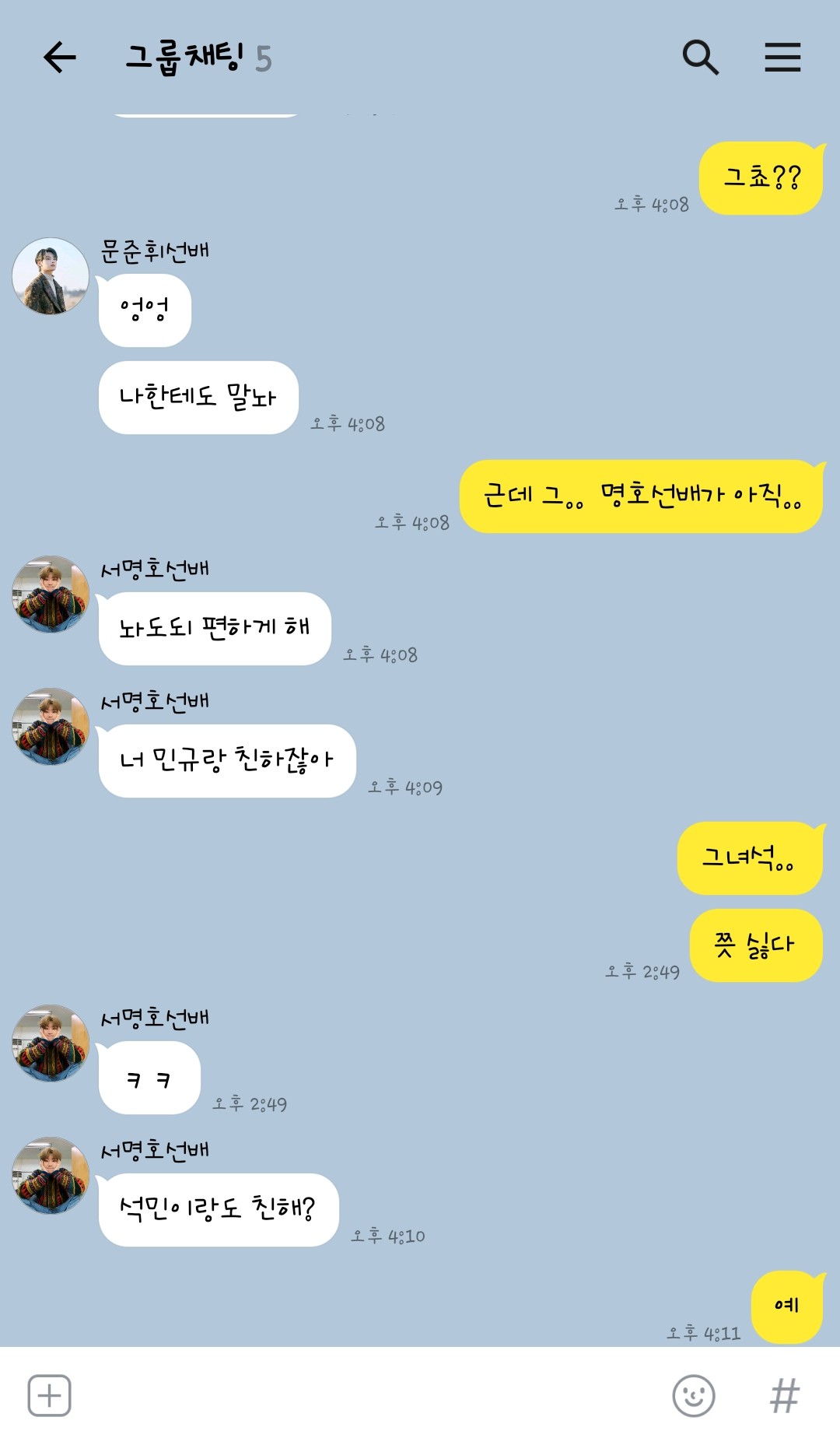Viewport: 840px width, 1445px height.
Task: View 서명호선배's profile by the 놔도되 편하게 해 message
Action: 51,594
